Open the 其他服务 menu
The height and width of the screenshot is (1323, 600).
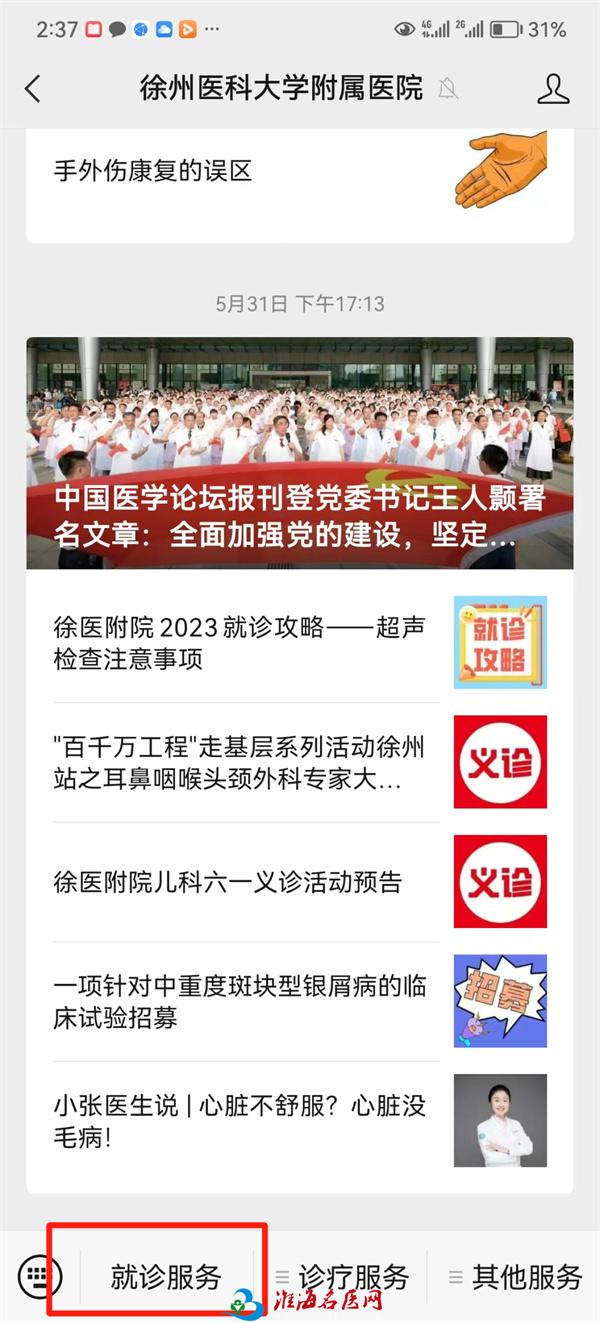pos(516,1277)
